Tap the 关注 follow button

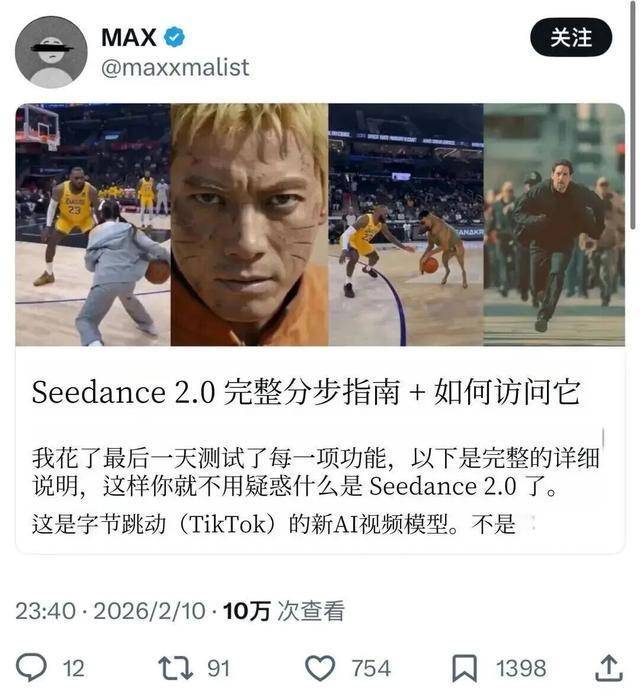pos(571,38)
